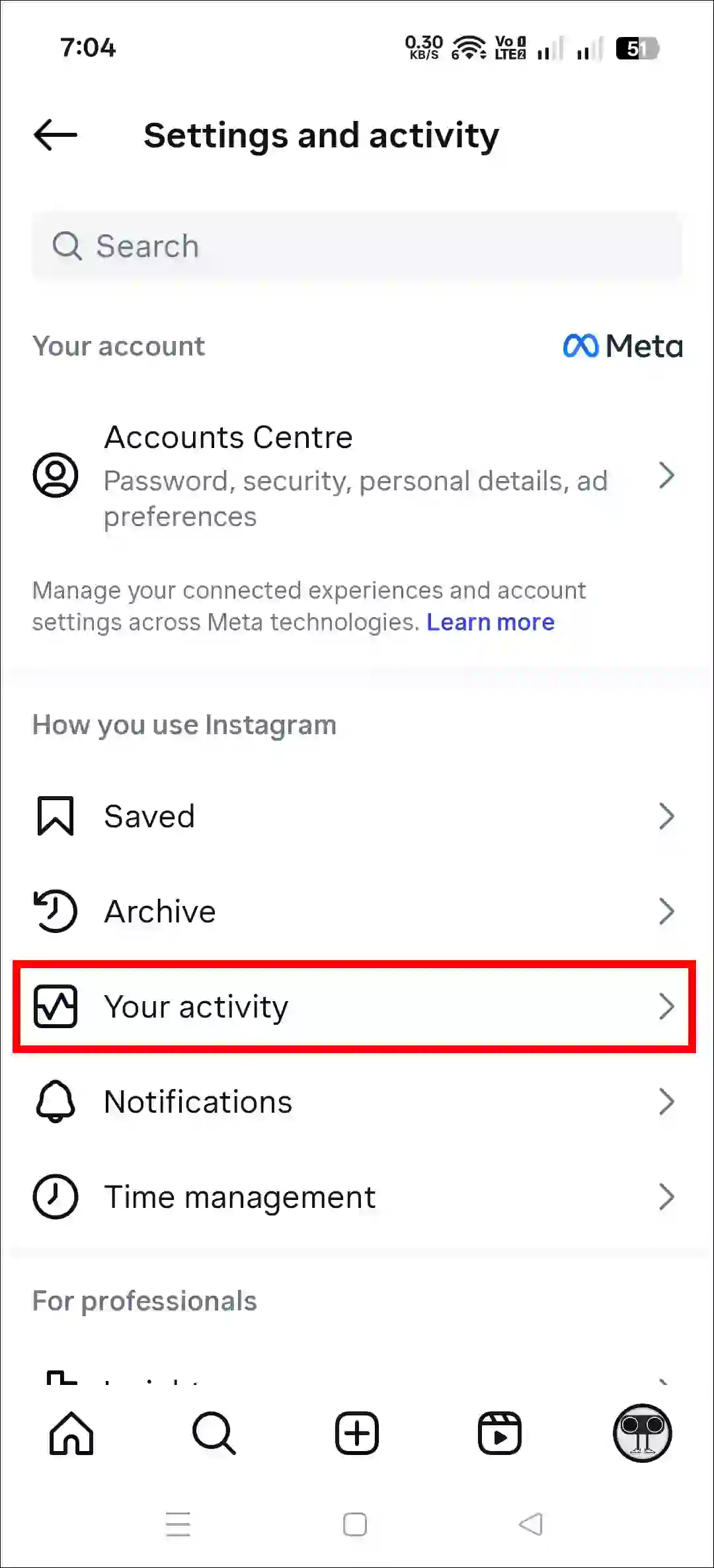
Task: Open Accounts Centre
Action: (x=357, y=476)
